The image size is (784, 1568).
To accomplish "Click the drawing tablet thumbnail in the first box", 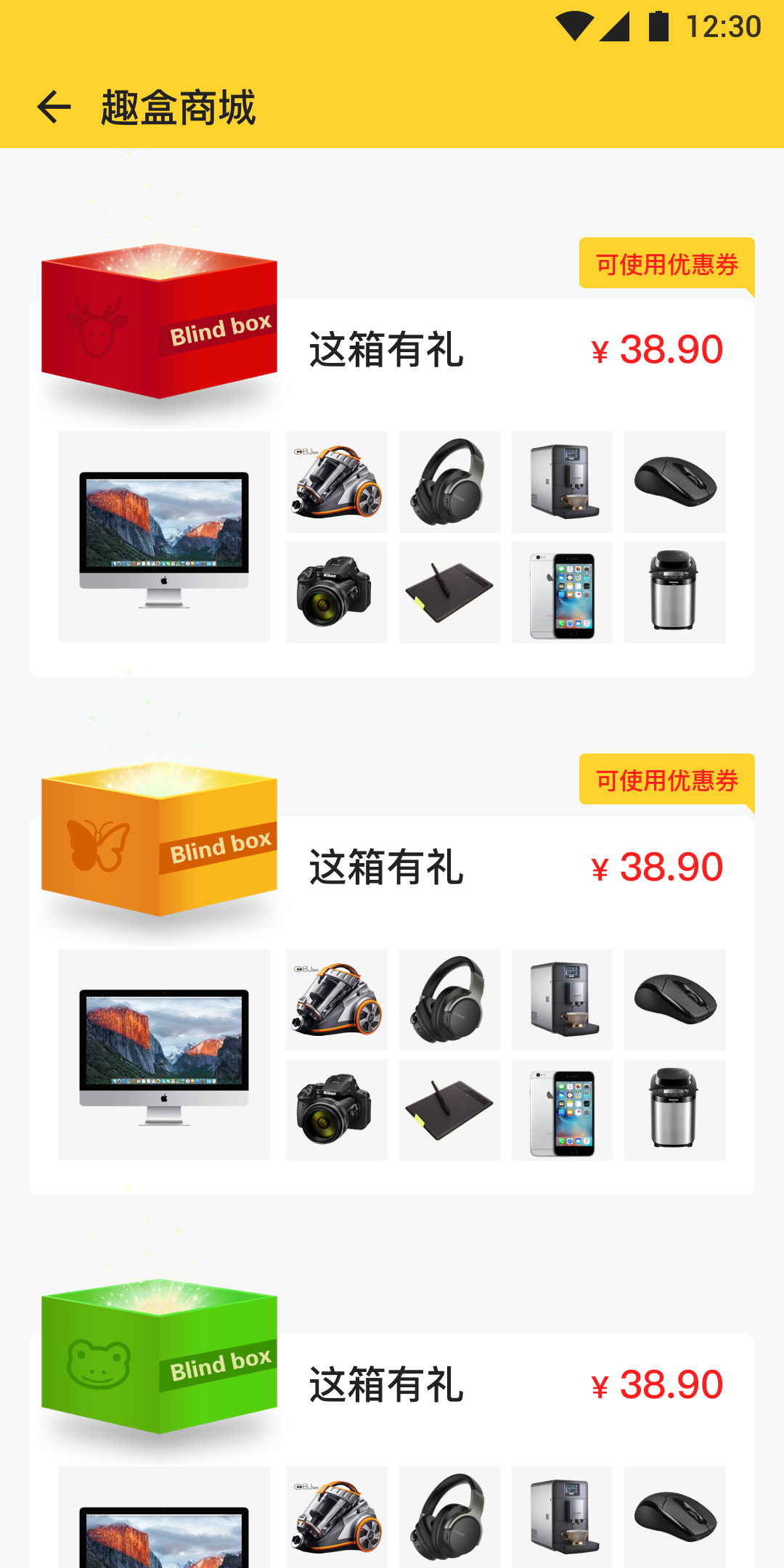I will 449,591.
